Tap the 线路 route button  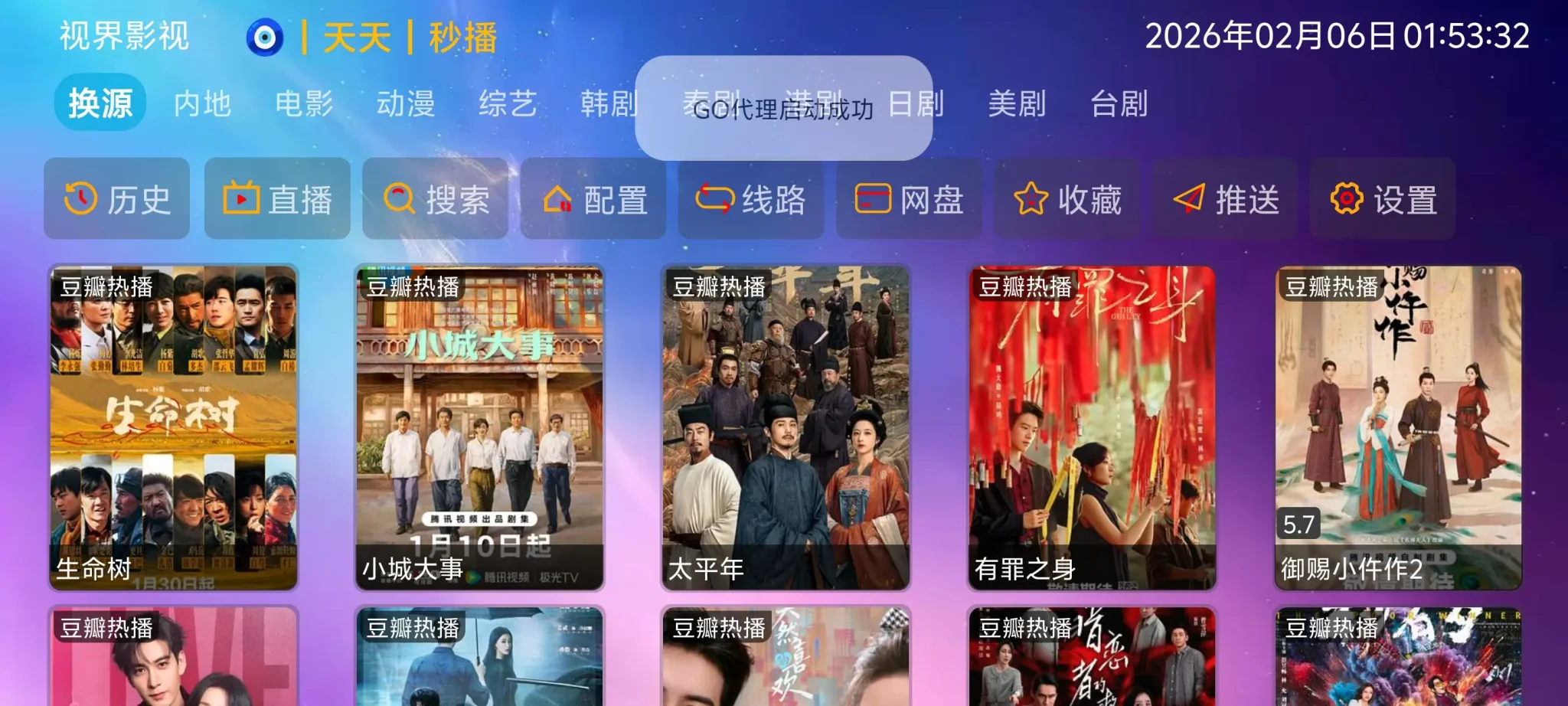tap(751, 199)
